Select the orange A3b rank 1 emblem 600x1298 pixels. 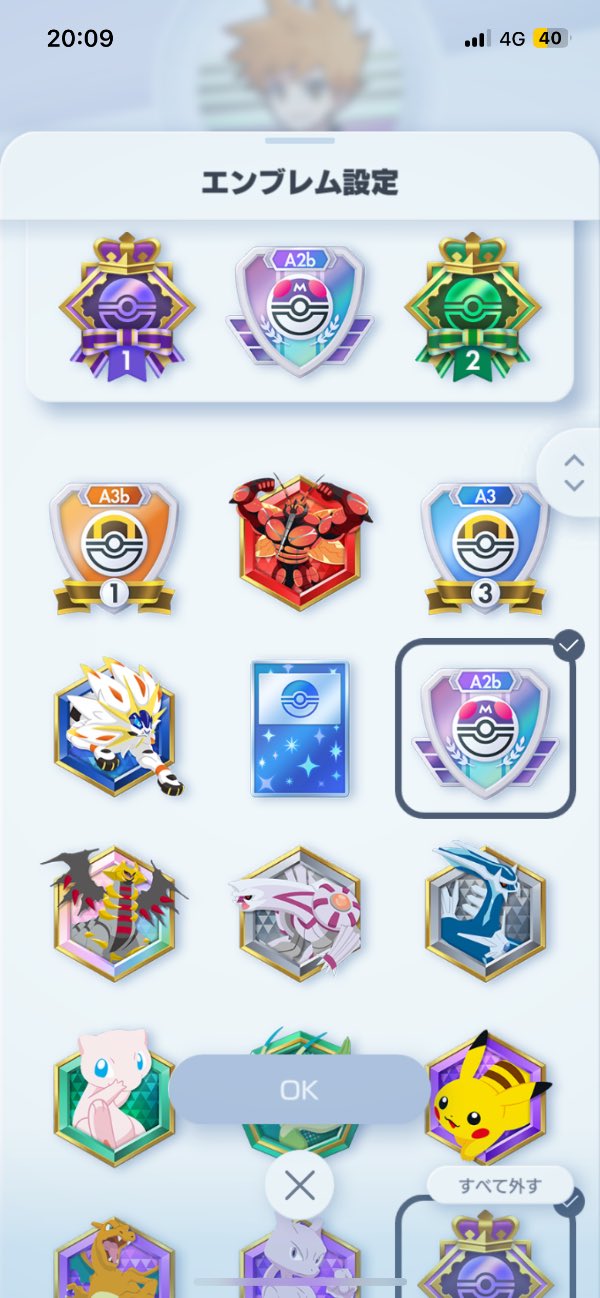113,547
